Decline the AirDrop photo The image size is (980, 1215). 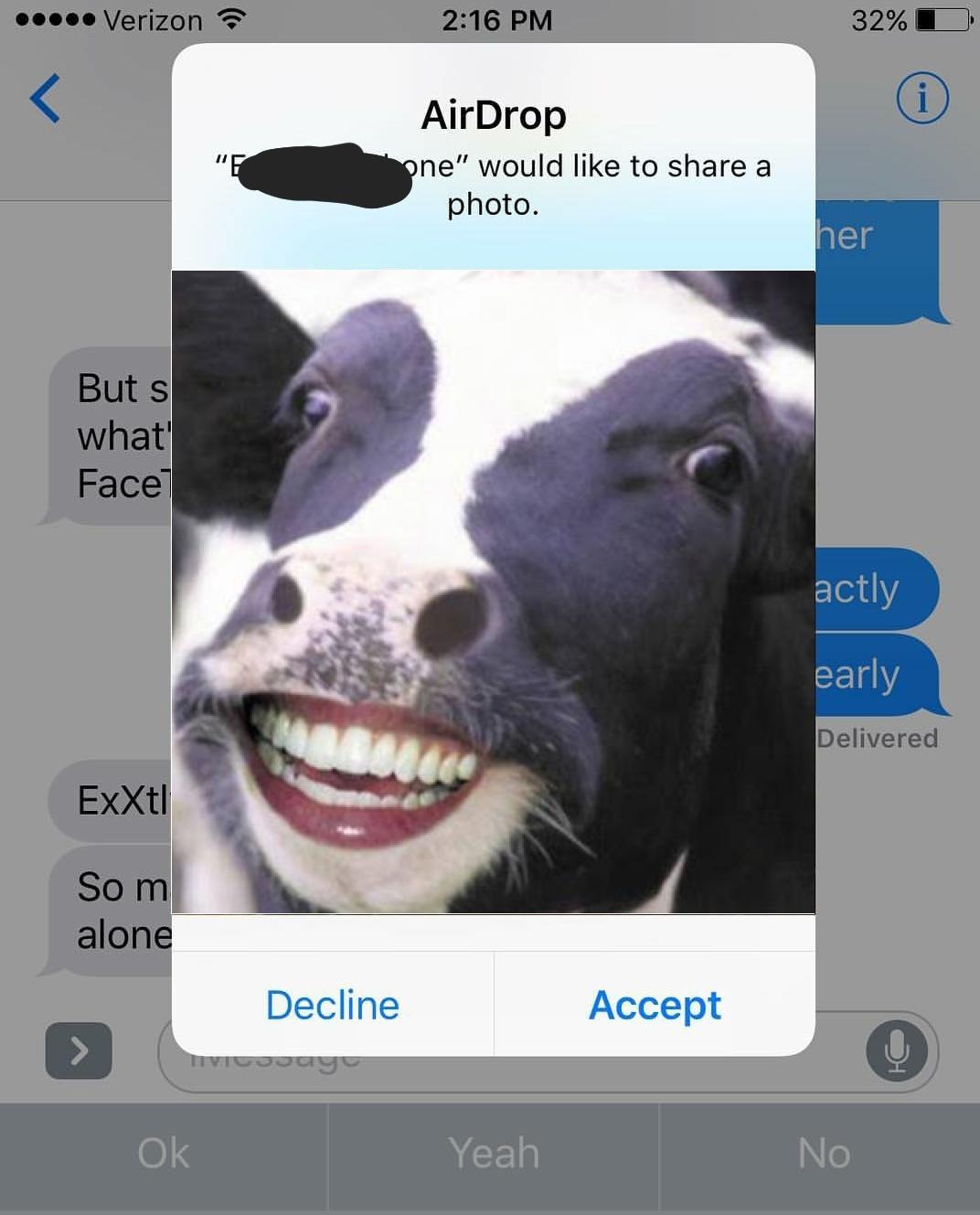[x=333, y=1005]
